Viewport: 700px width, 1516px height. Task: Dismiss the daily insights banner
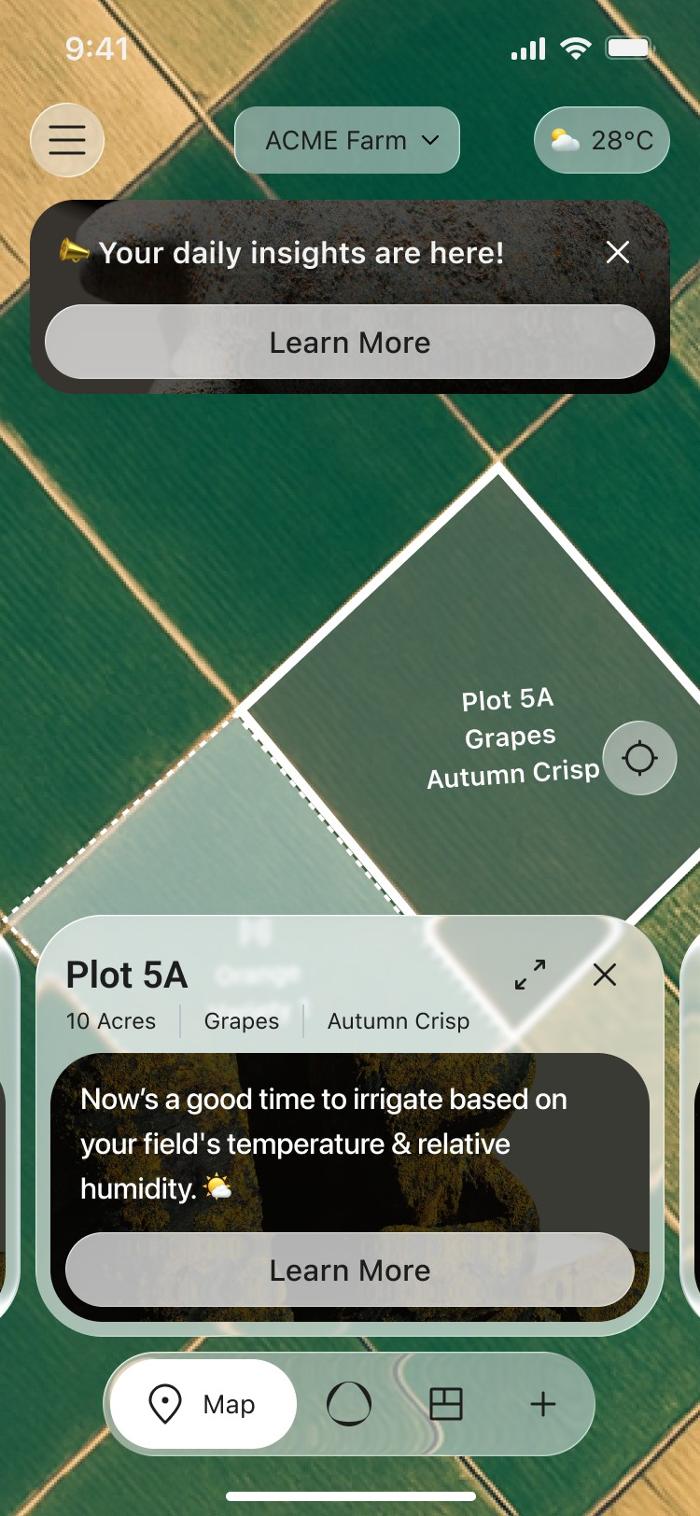click(618, 253)
